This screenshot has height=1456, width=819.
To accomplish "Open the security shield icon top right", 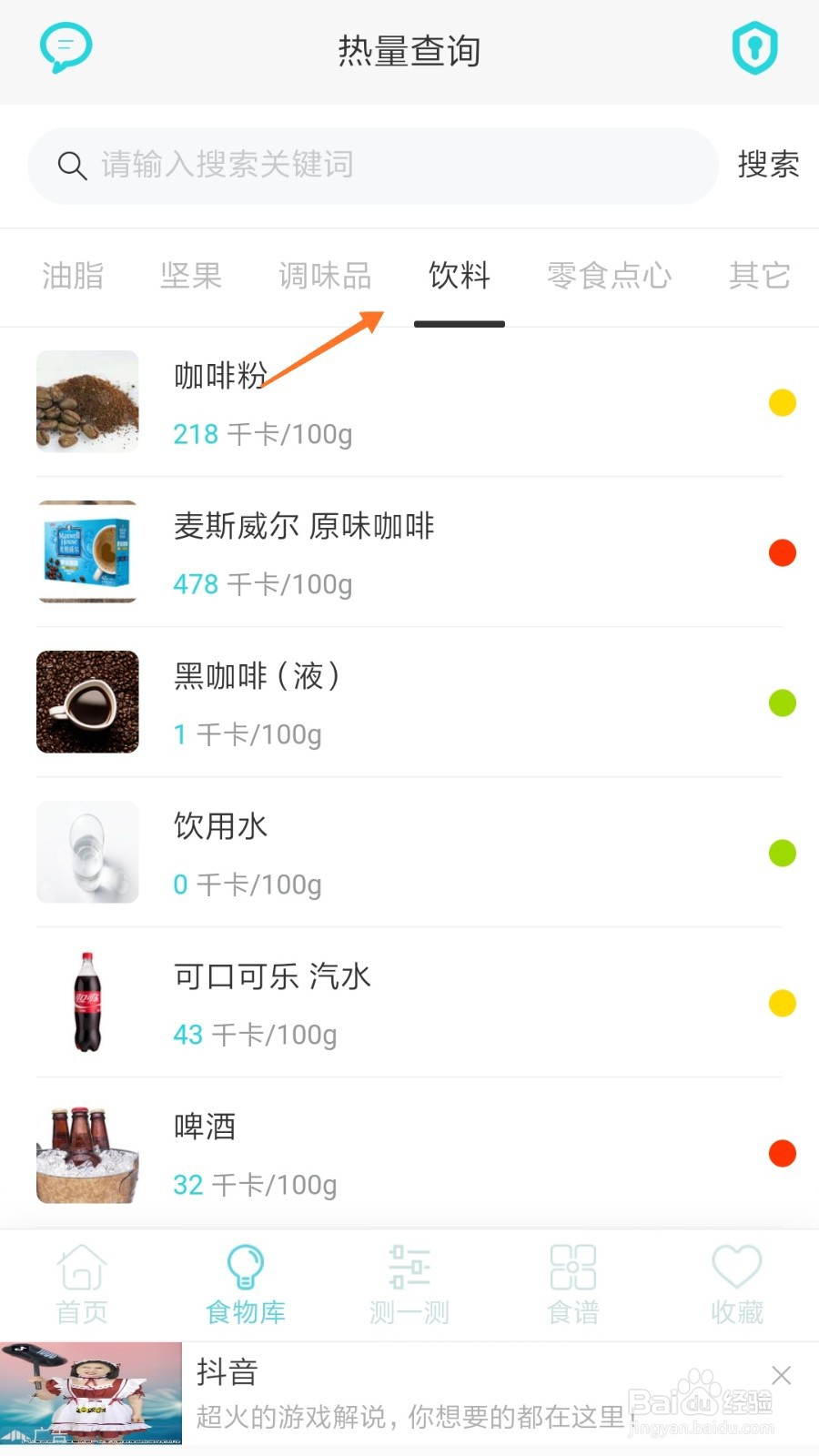I will tap(753, 47).
